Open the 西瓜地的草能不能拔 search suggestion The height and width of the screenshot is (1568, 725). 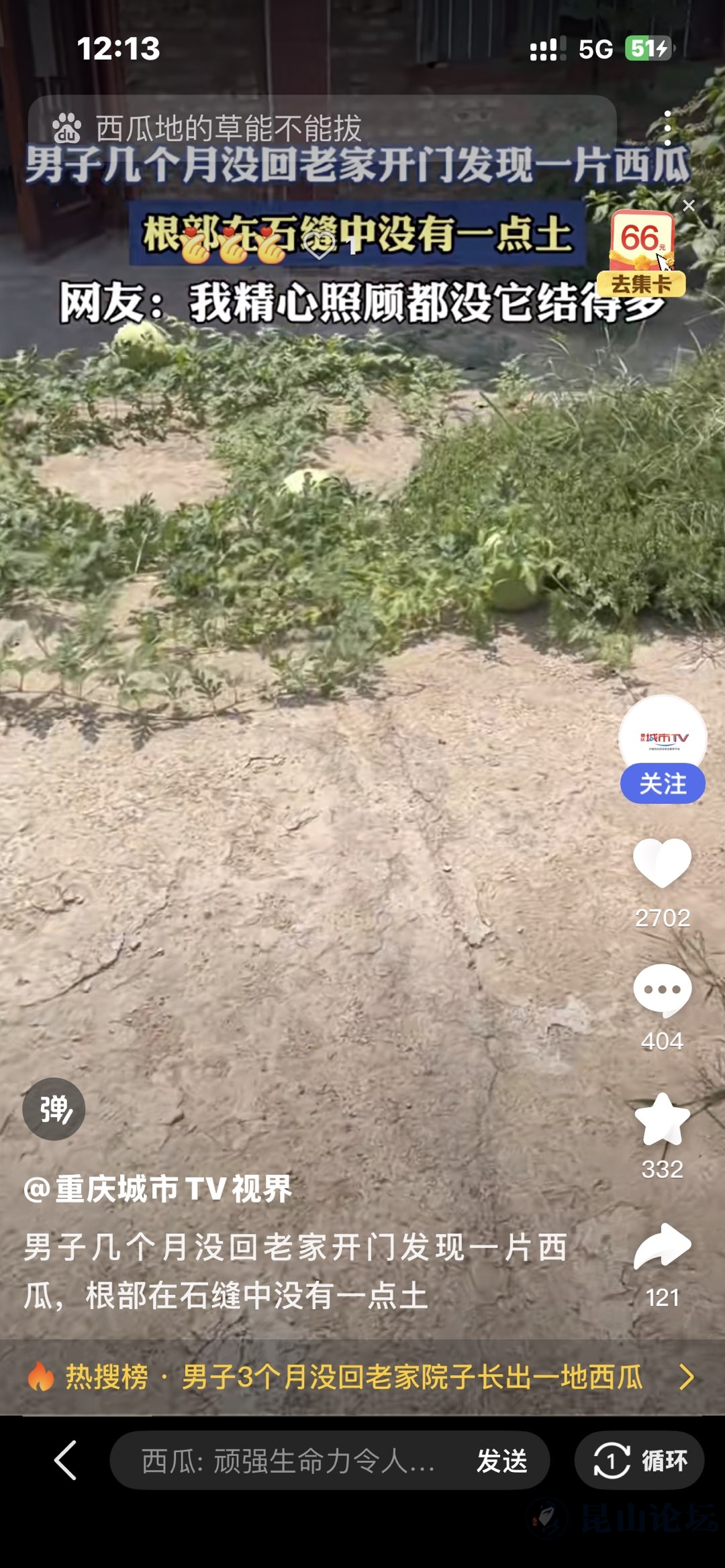228,127
